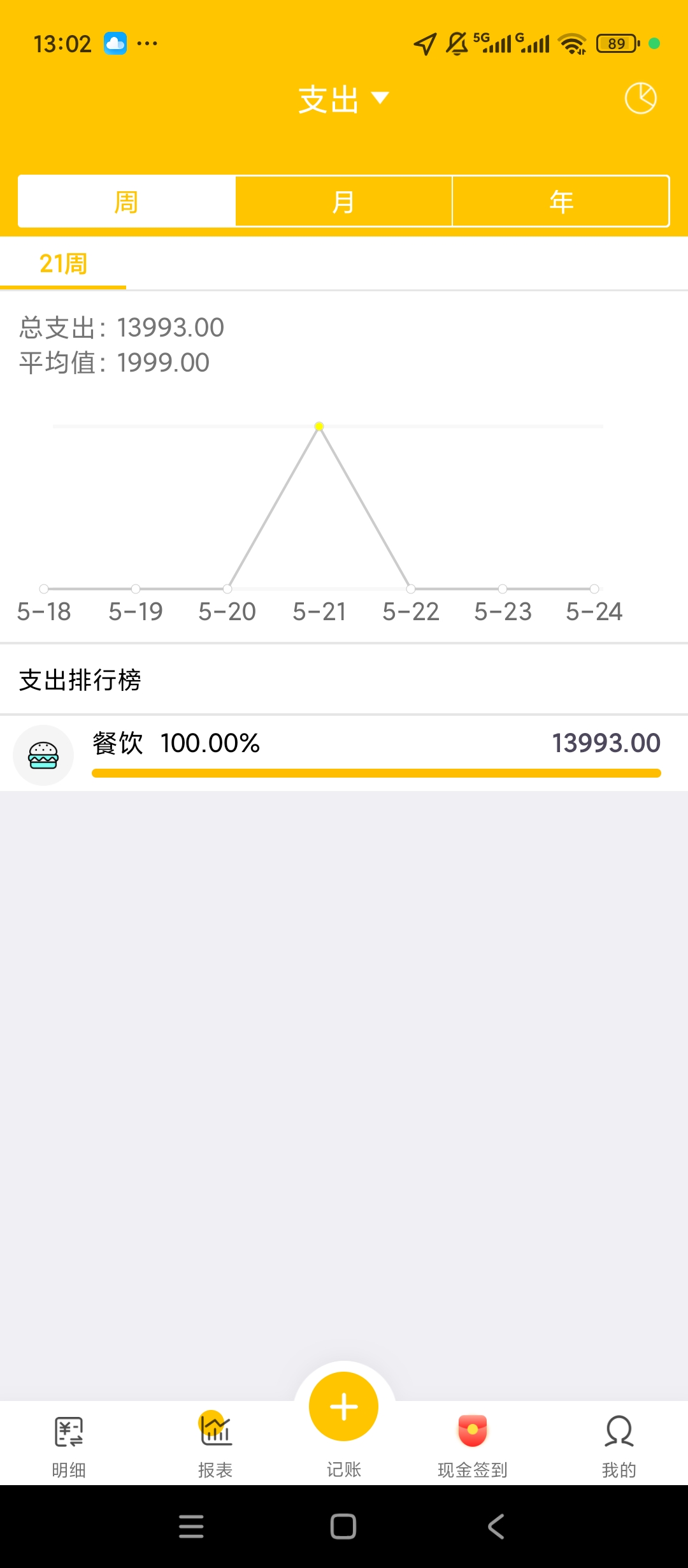The width and height of the screenshot is (688, 1568).
Task: Go to the system home screen
Action: 343,1527
